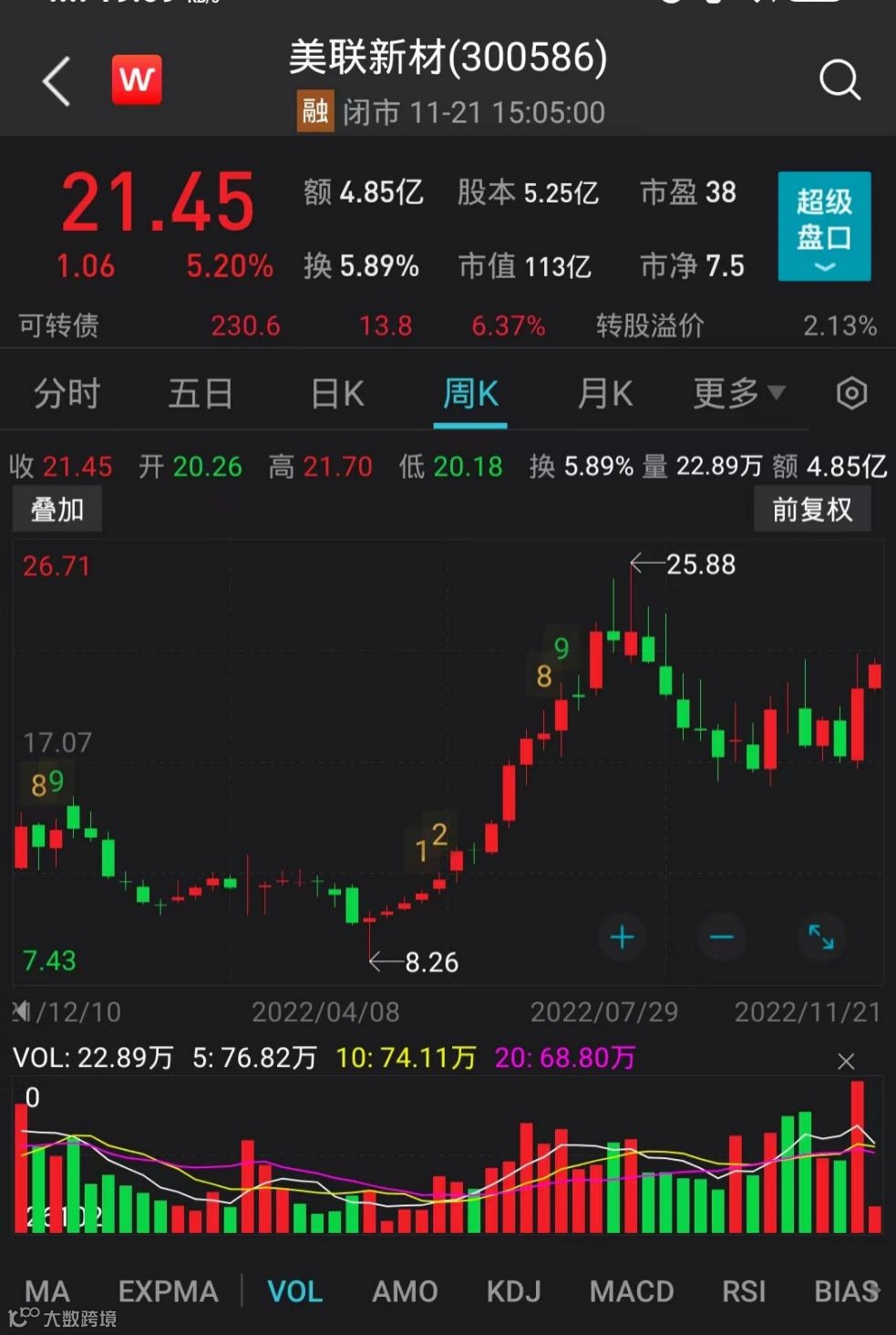Expand the chart to full screen
The image size is (896, 1335).
point(821,937)
